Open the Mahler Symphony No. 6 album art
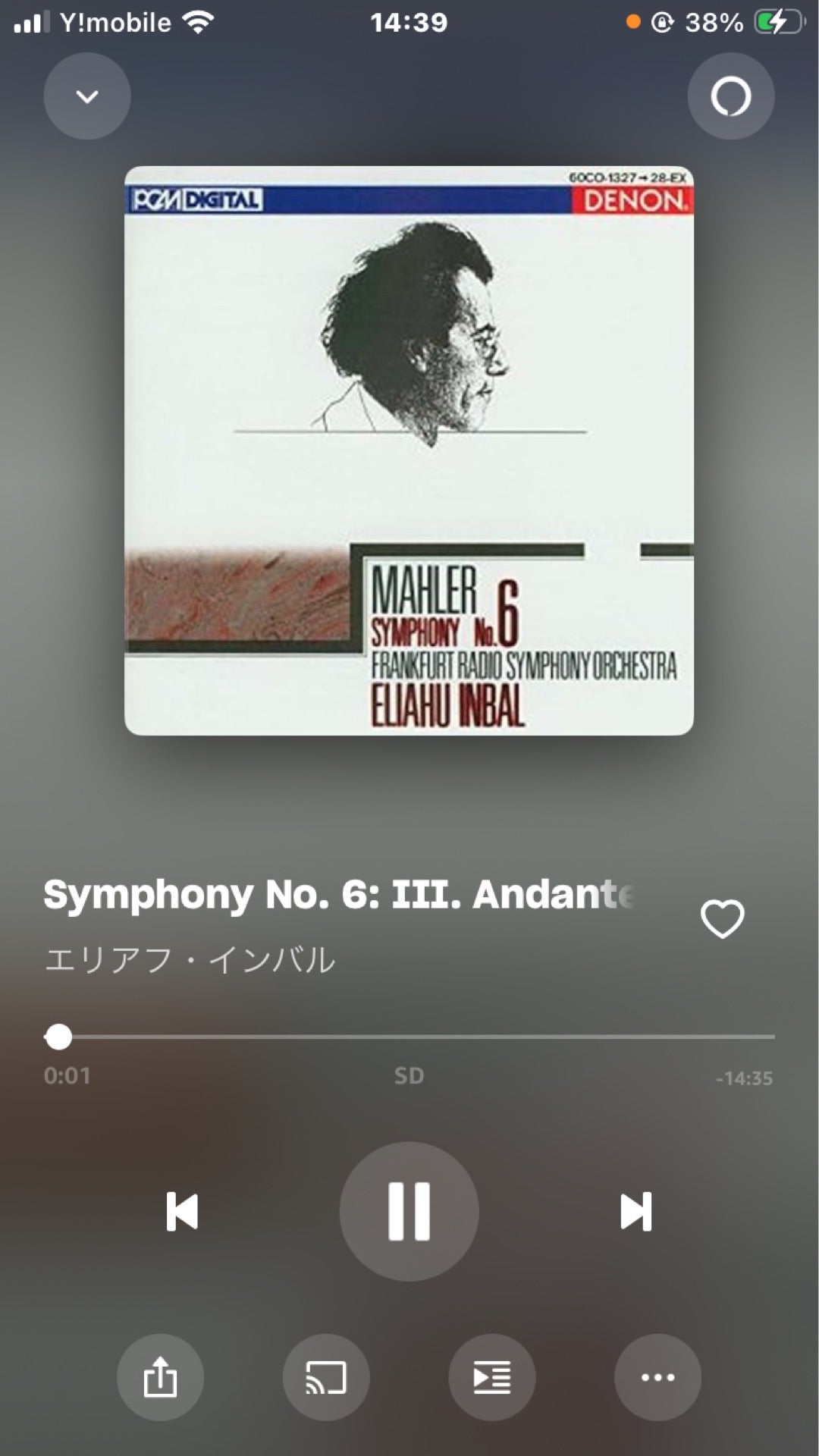This screenshot has height=1456, width=819. tap(409, 450)
